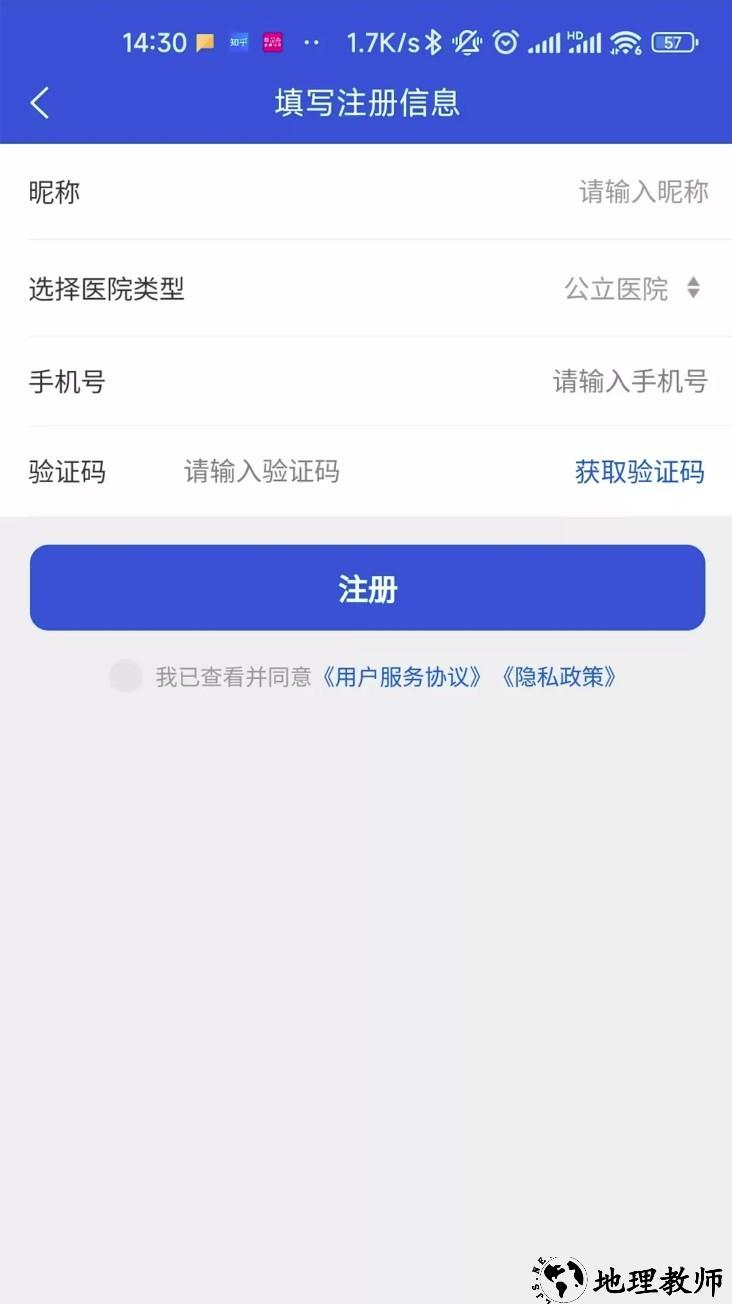Viewport: 732px width, 1304px height.
Task: Tap the alarm clock icon in the status bar
Action: 503,42
